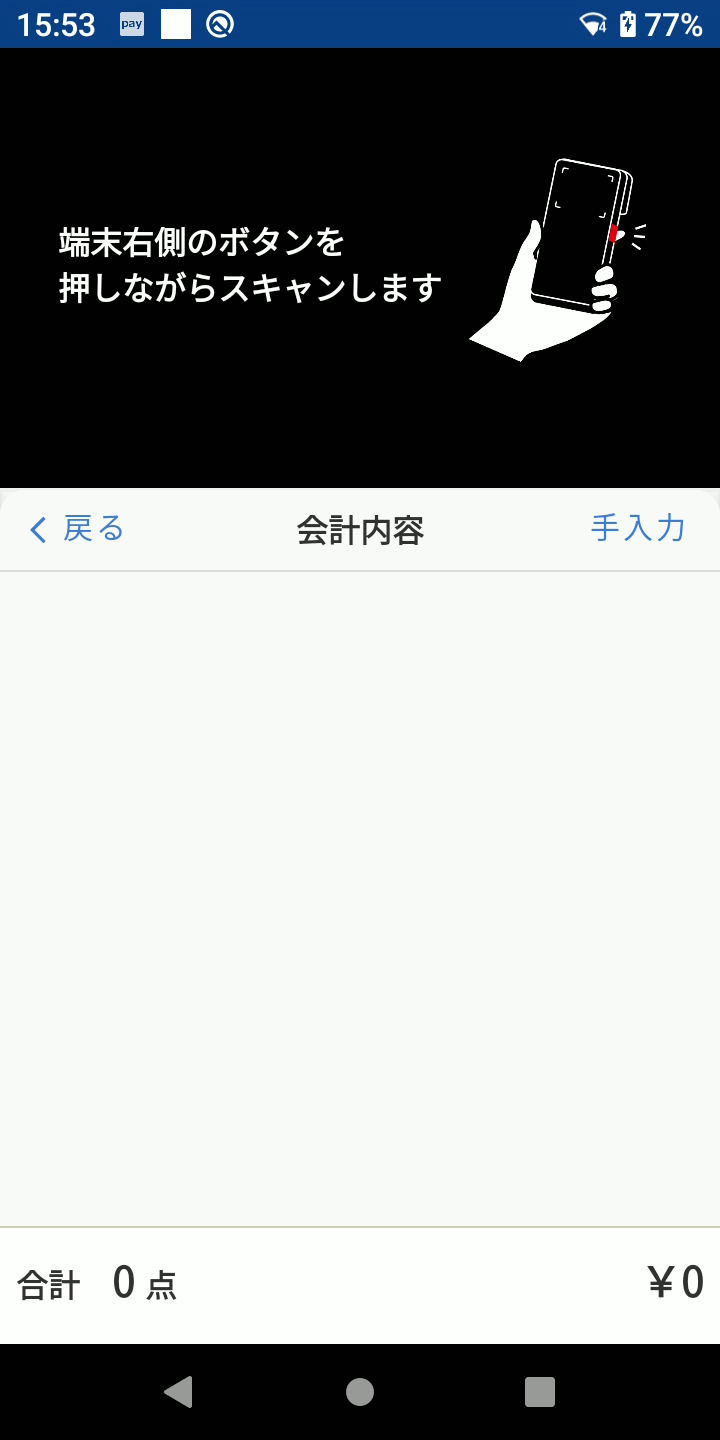Open manual entry via 手入力
This screenshot has width=720, height=1440.
click(x=637, y=529)
